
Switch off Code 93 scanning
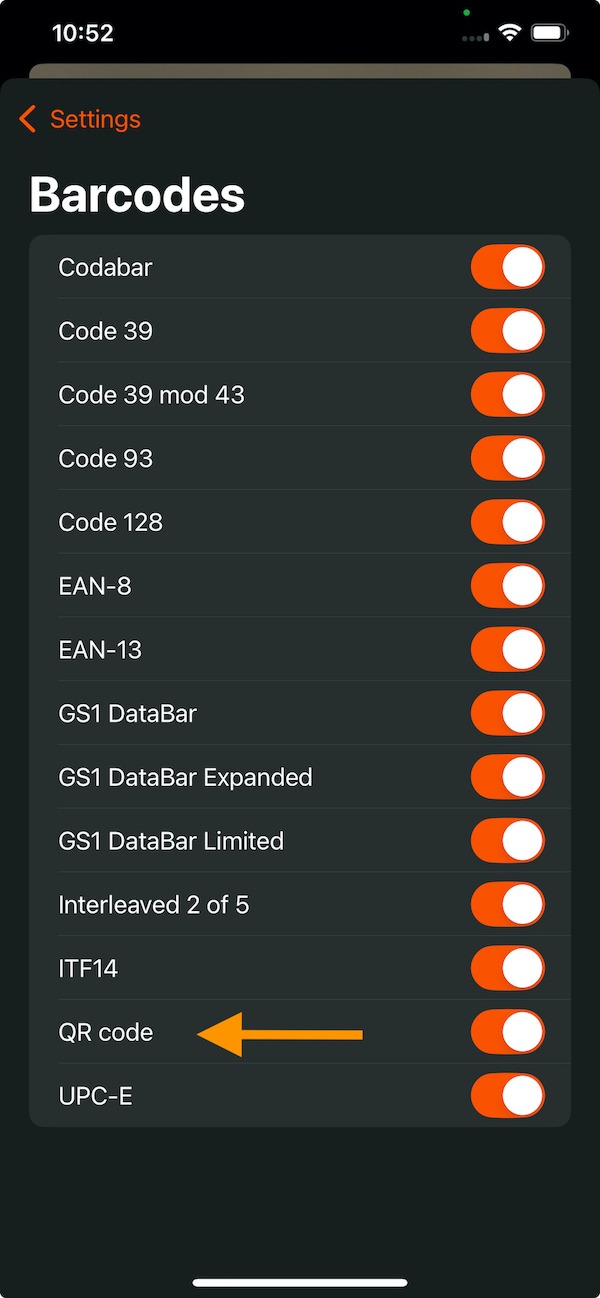tap(507, 459)
